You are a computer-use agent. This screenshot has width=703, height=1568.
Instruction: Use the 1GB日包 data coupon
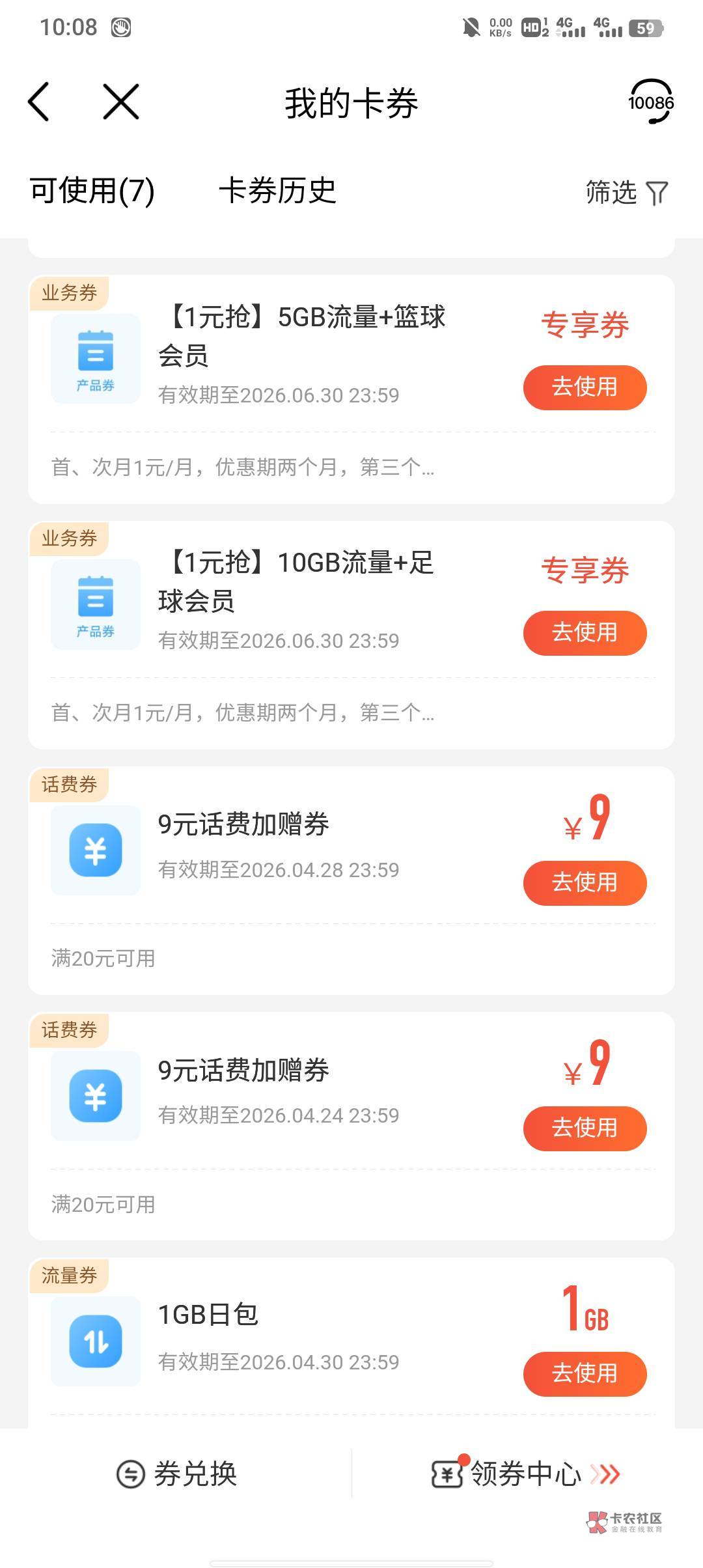pyautogui.click(x=585, y=1374)
